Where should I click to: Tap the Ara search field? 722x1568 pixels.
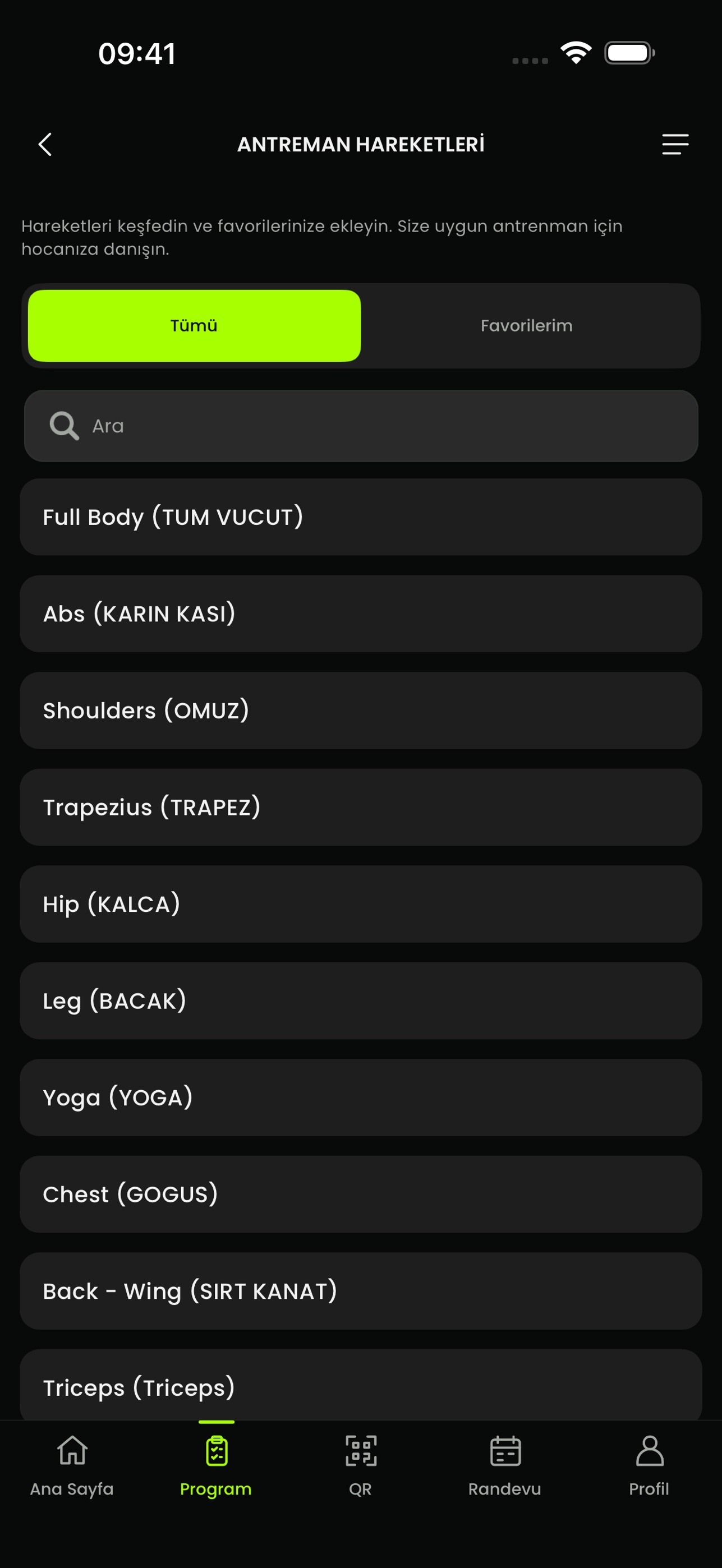click(361, 426)
